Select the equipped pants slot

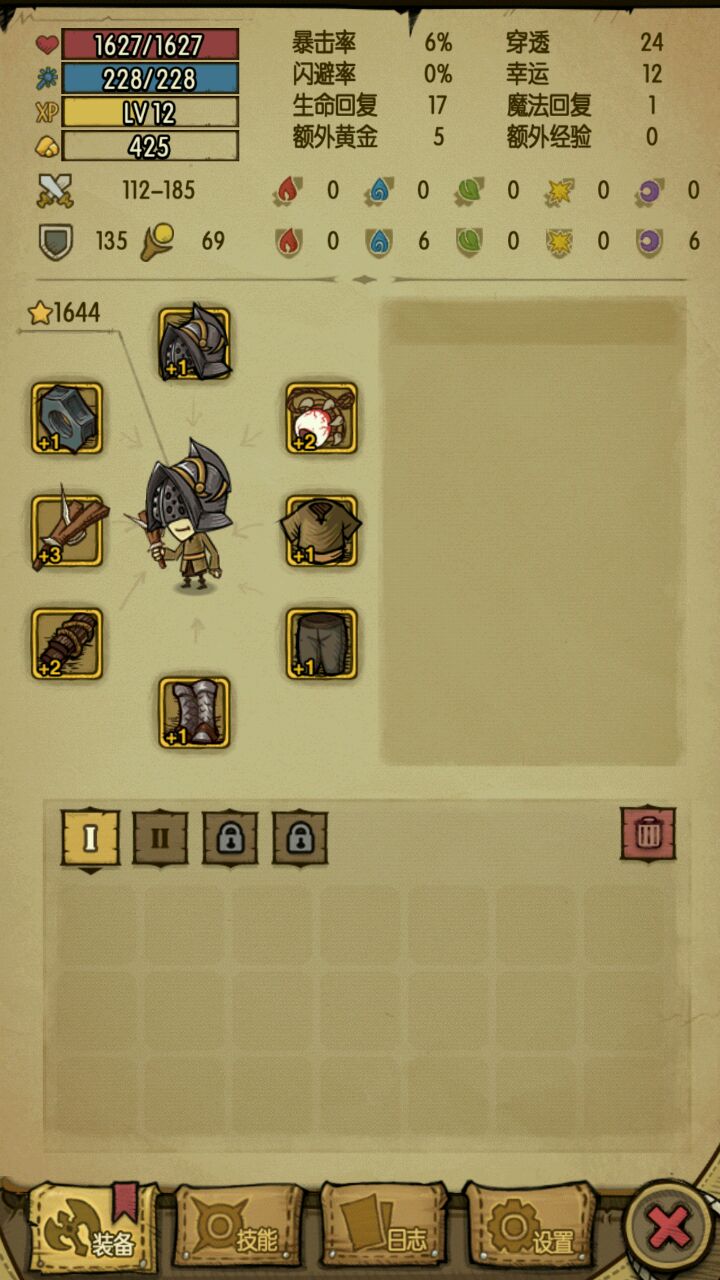tap(321, 643)
